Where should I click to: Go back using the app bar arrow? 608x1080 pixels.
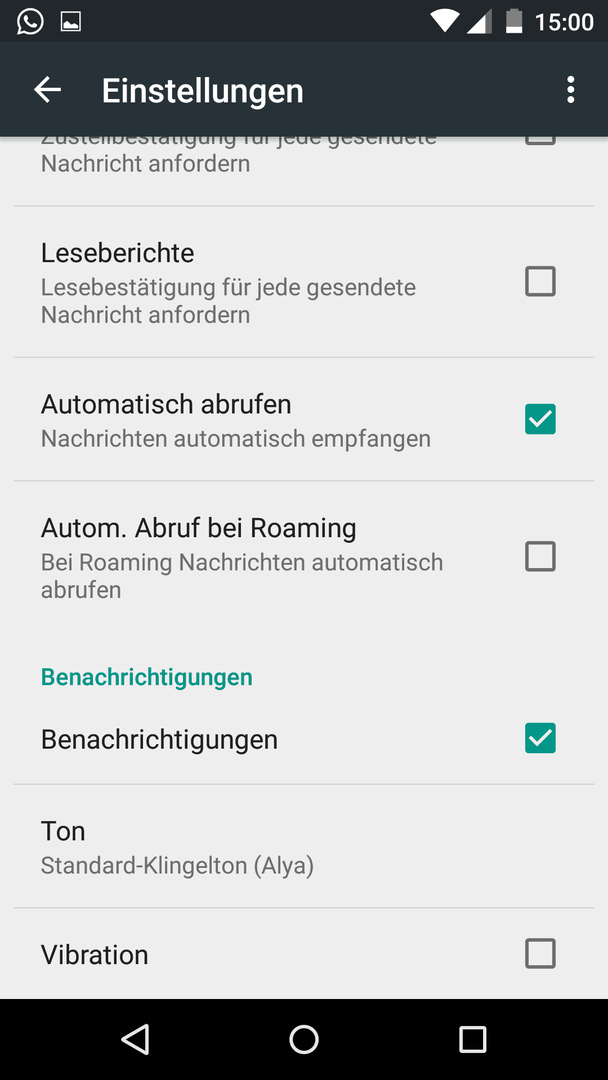(48, 90)
